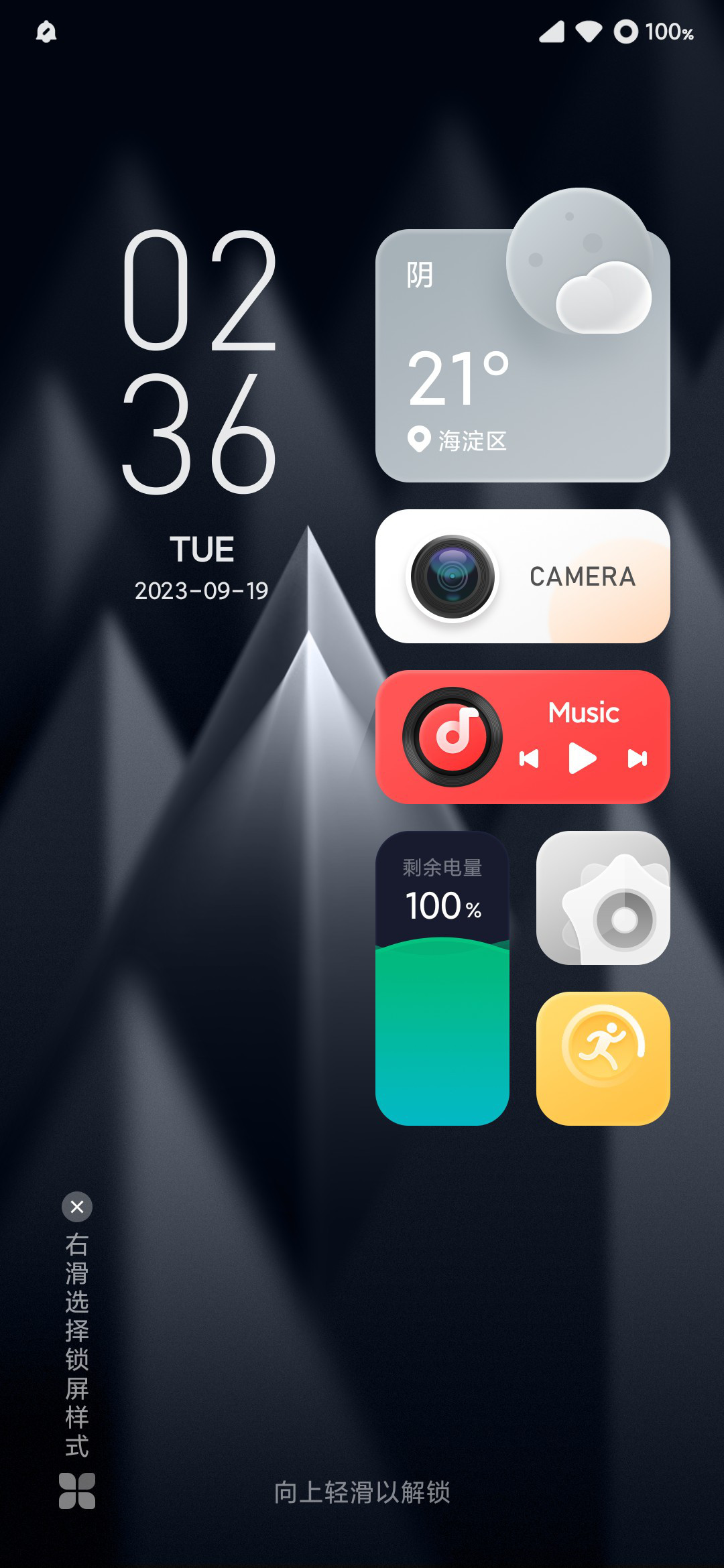Open the yellow running fitness shortcut
724x1568 pixels.
(603, 1059)
